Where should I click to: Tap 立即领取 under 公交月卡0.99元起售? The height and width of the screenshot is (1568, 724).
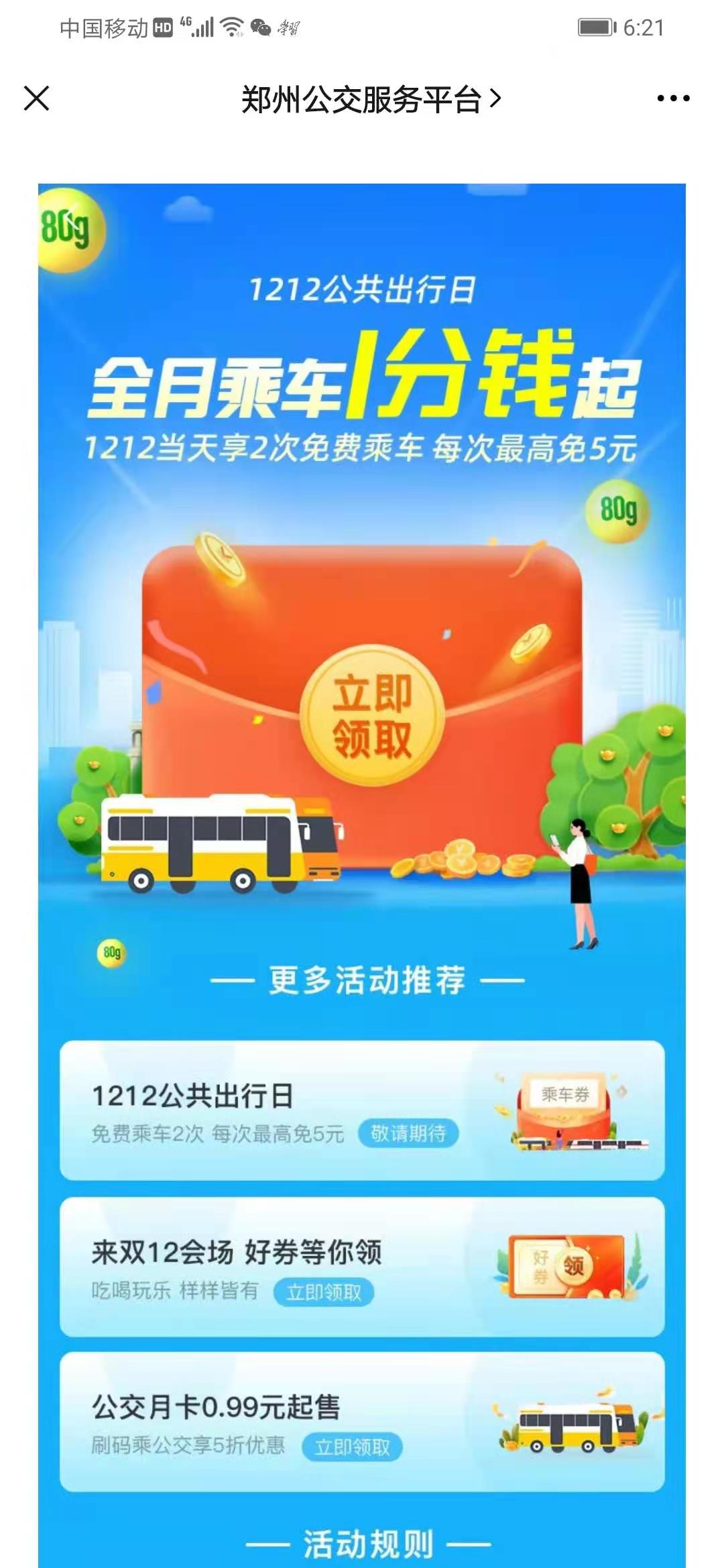click(x=352, y=1447)
